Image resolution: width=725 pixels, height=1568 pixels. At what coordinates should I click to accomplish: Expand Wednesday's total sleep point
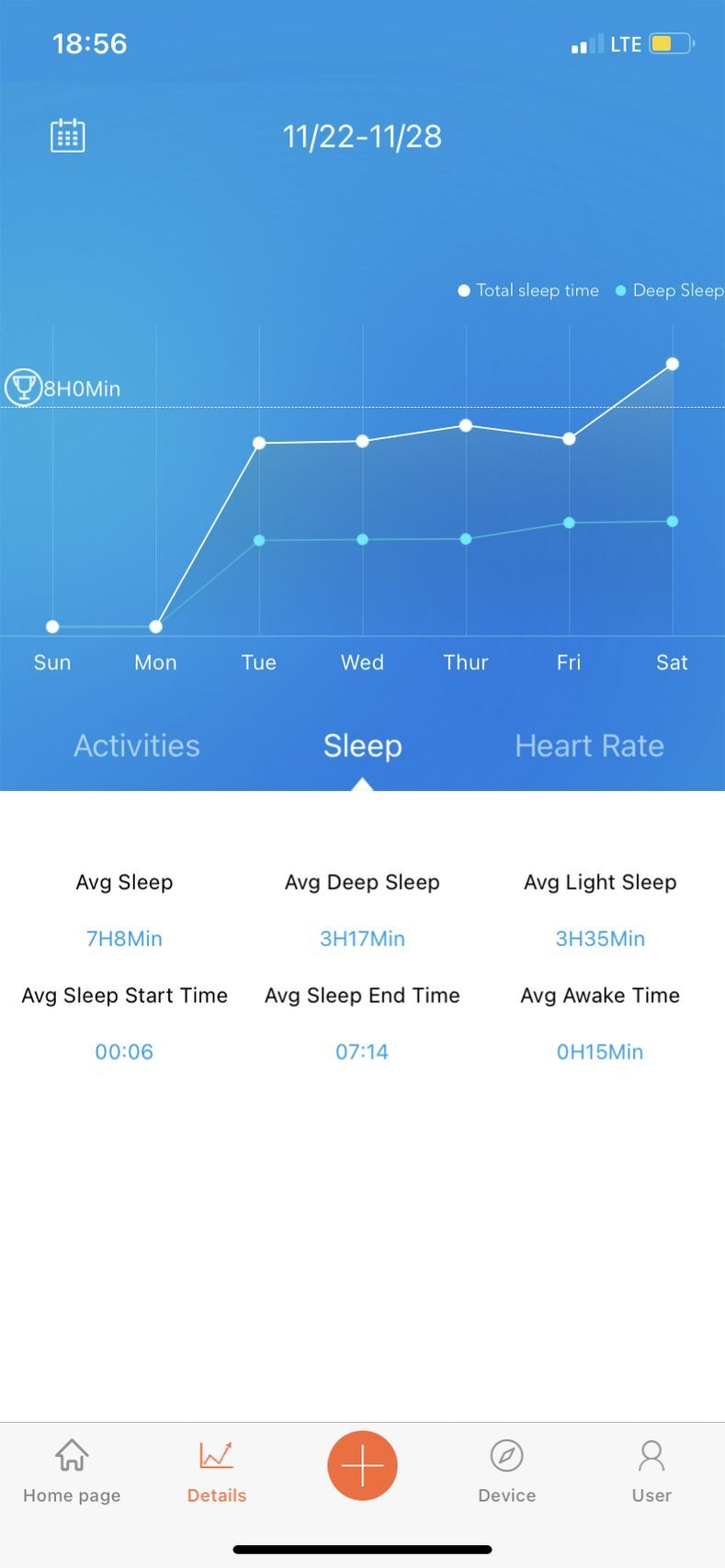[362, 441]
